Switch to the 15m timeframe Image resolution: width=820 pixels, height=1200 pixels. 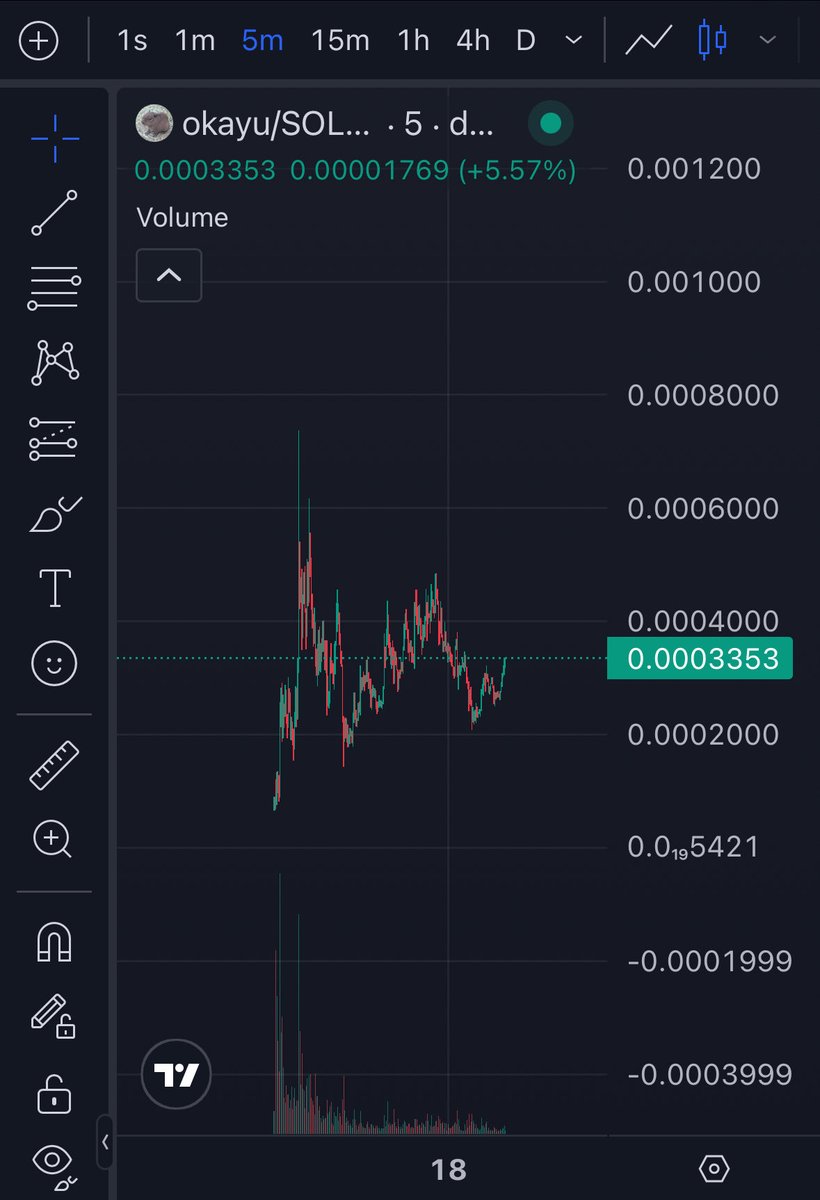coord(340,41)
